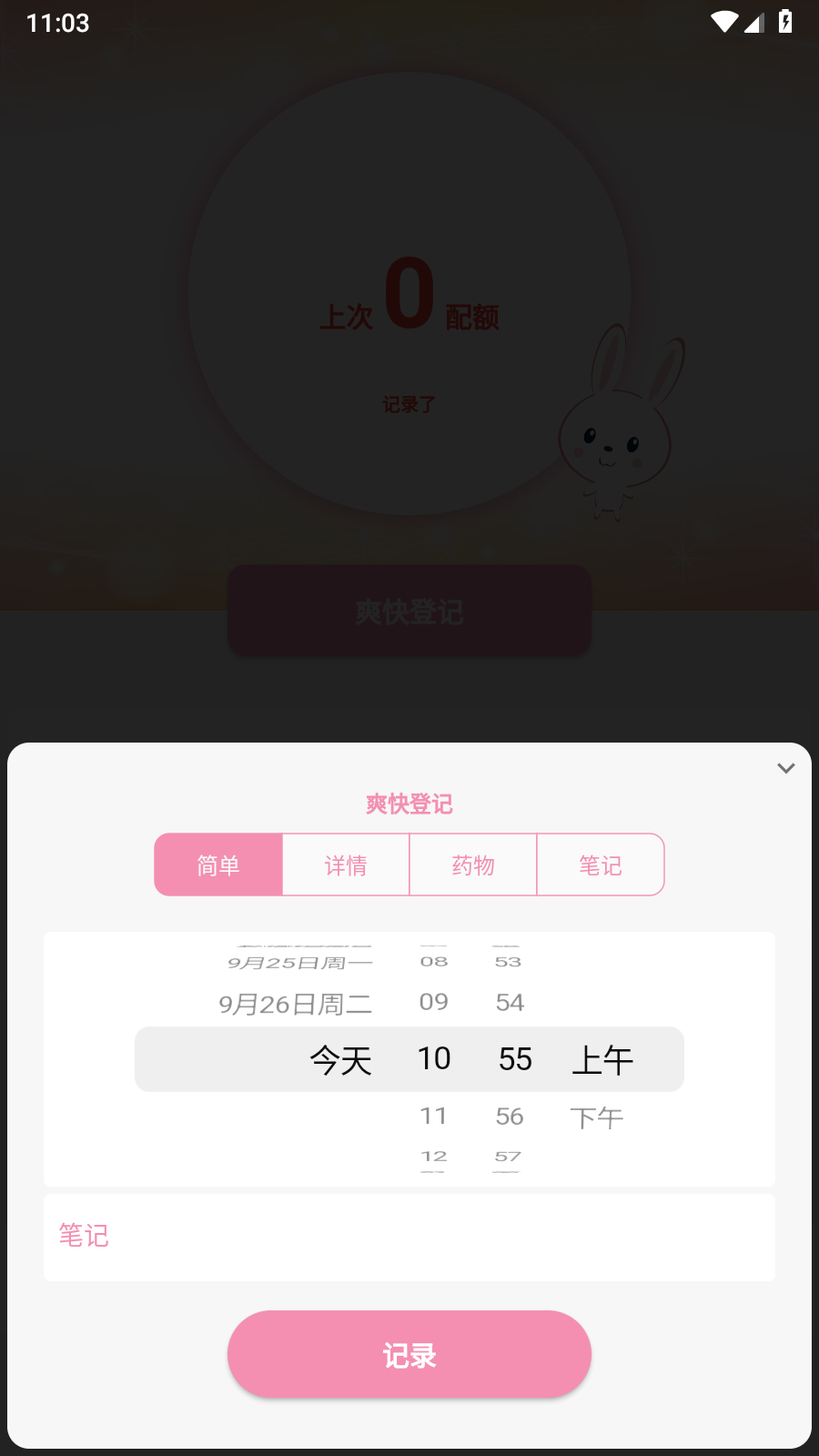Select 今天 in the date picker
This screenshot has height=1456, width=819.
click(341, 1059)
